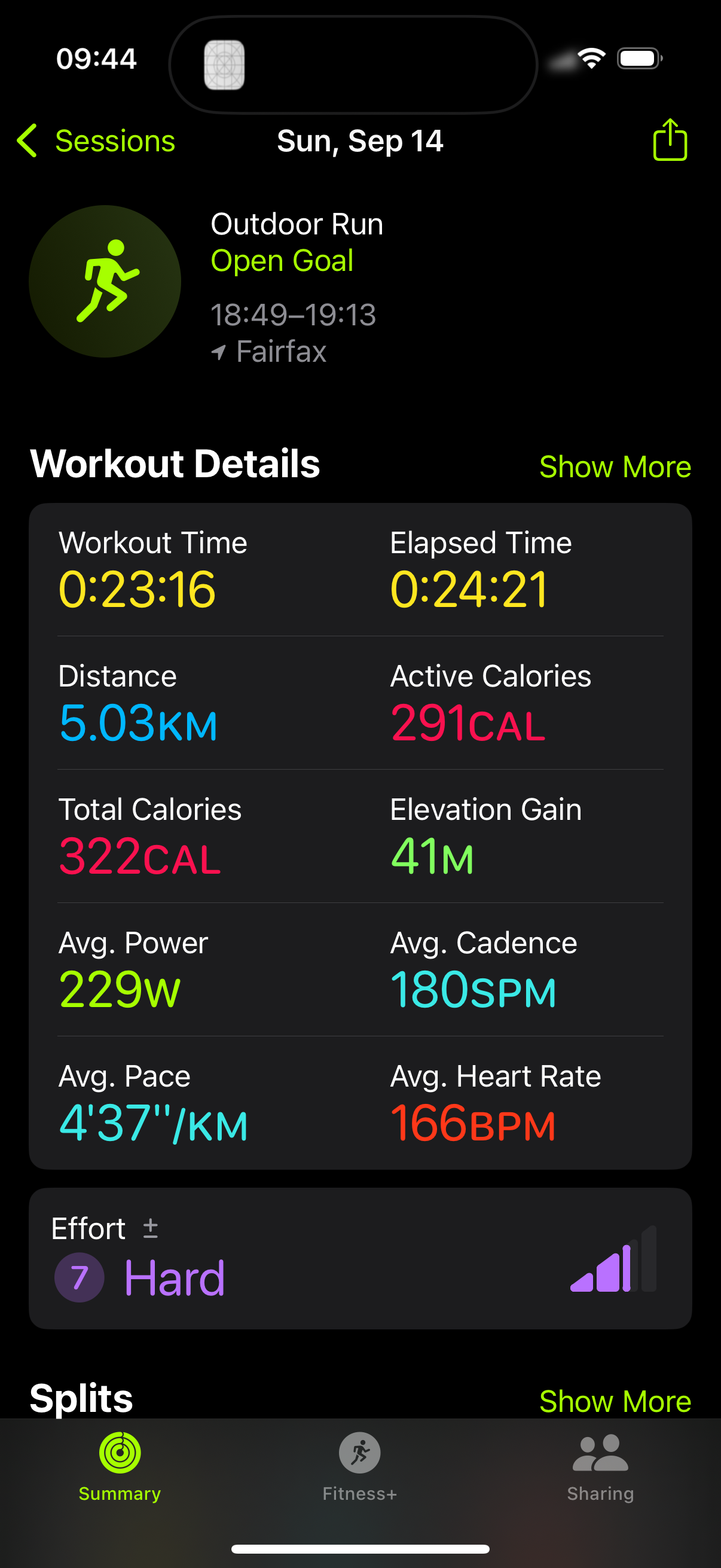Share this outdoor run workout
This screenshot has width=721, height=1568.
coord(669,140)
